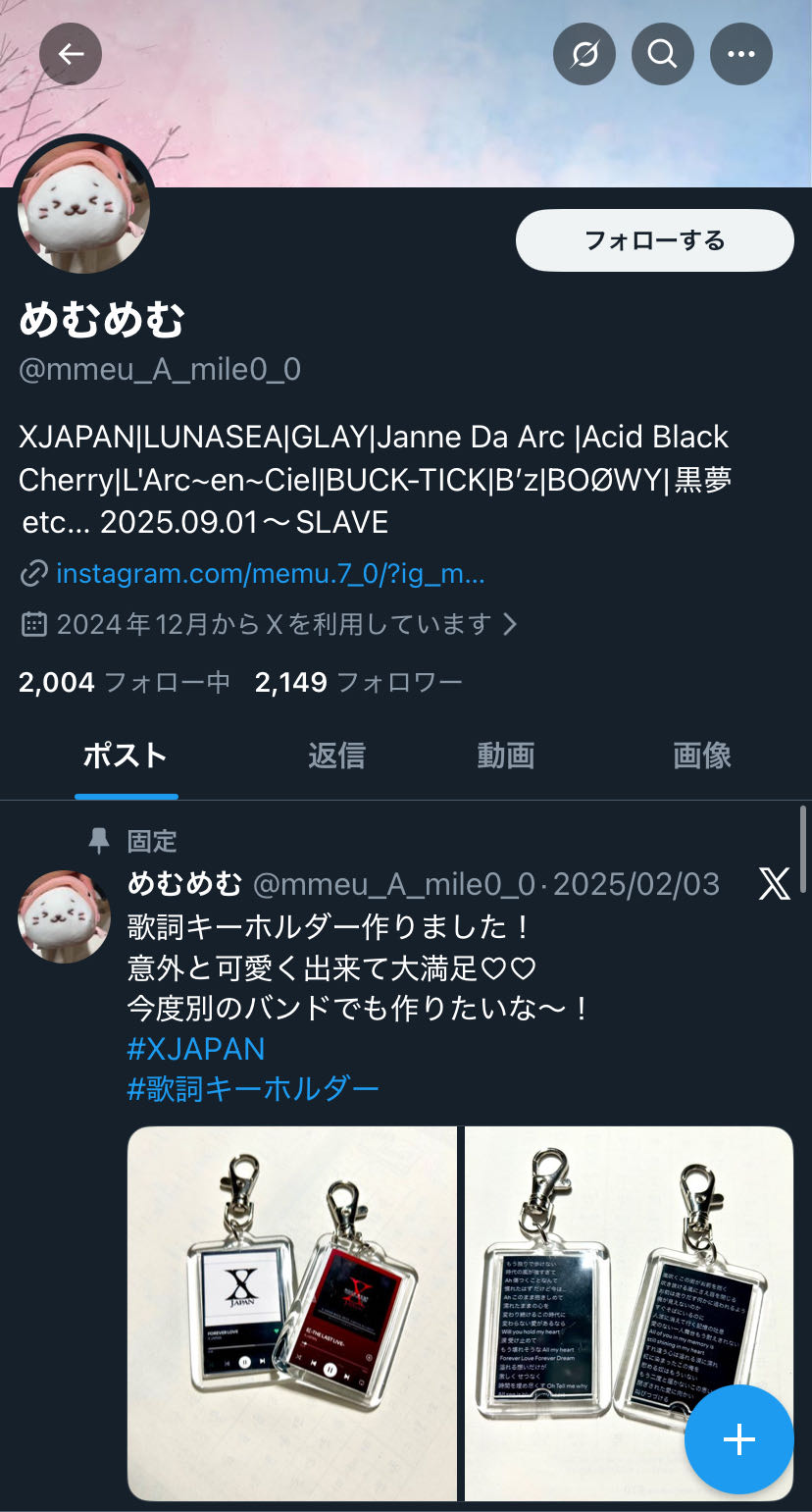Open the left keychain photo
Screen dimensions: 812x1512
tap(292, 1313)
